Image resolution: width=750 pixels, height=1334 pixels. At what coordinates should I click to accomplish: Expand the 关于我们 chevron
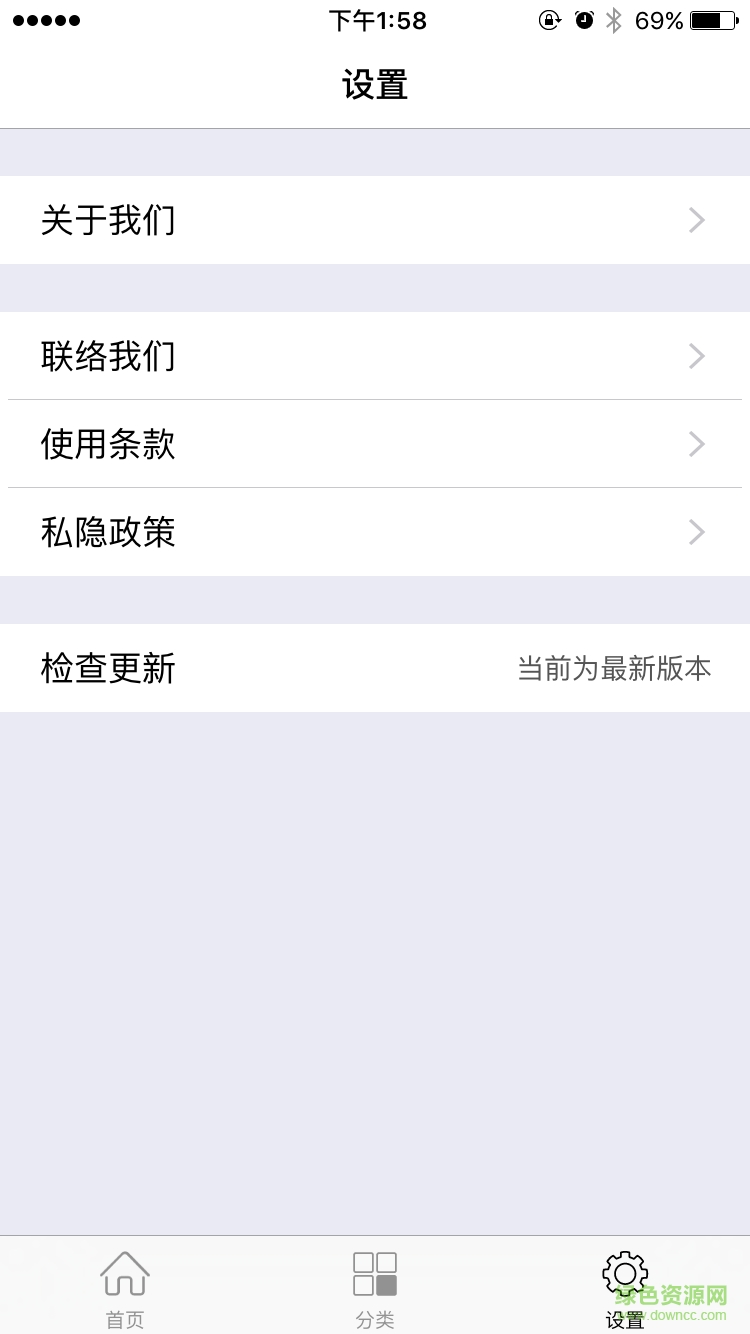(695, 220)
